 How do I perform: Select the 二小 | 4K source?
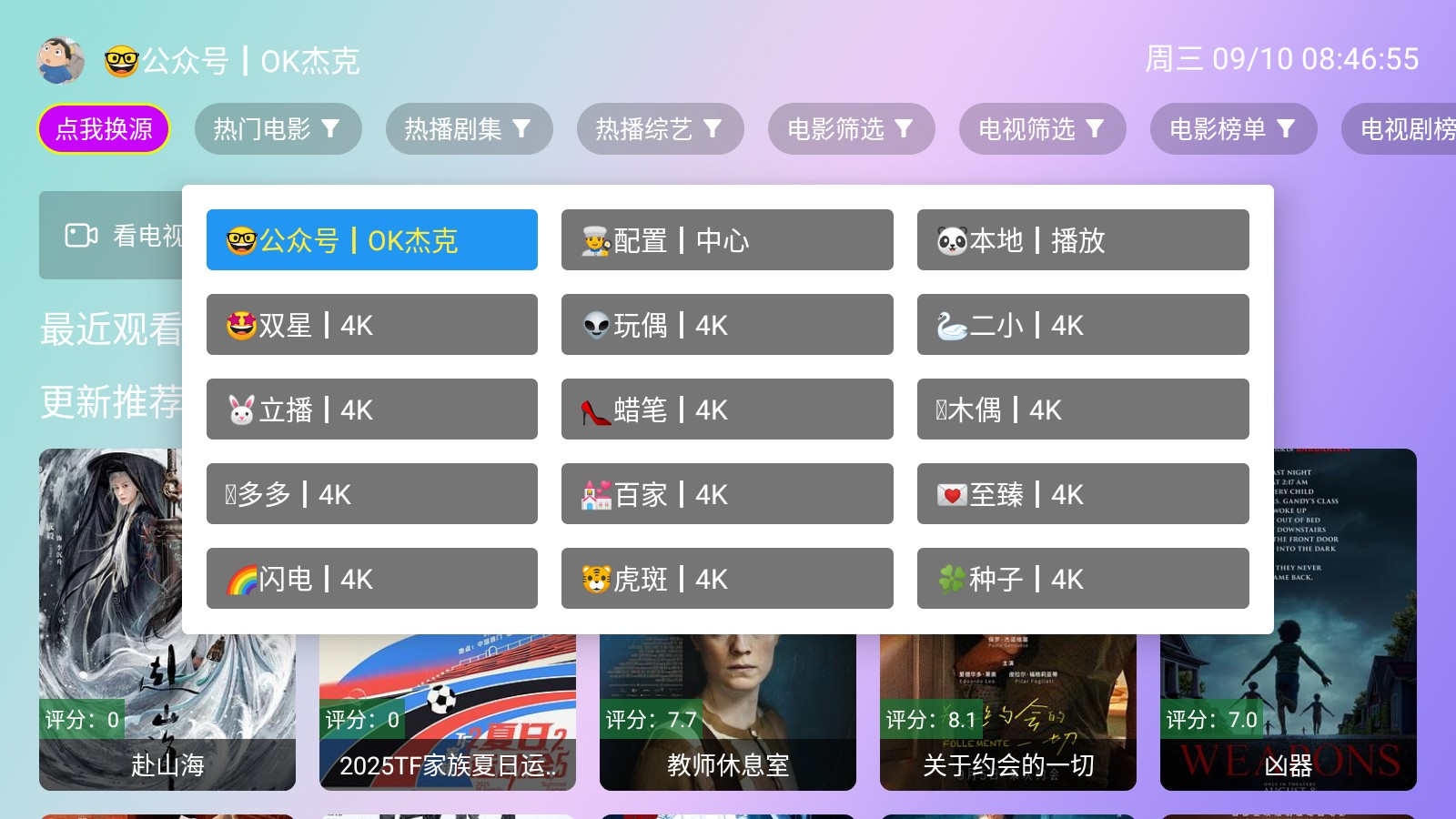pos(1083,325)
